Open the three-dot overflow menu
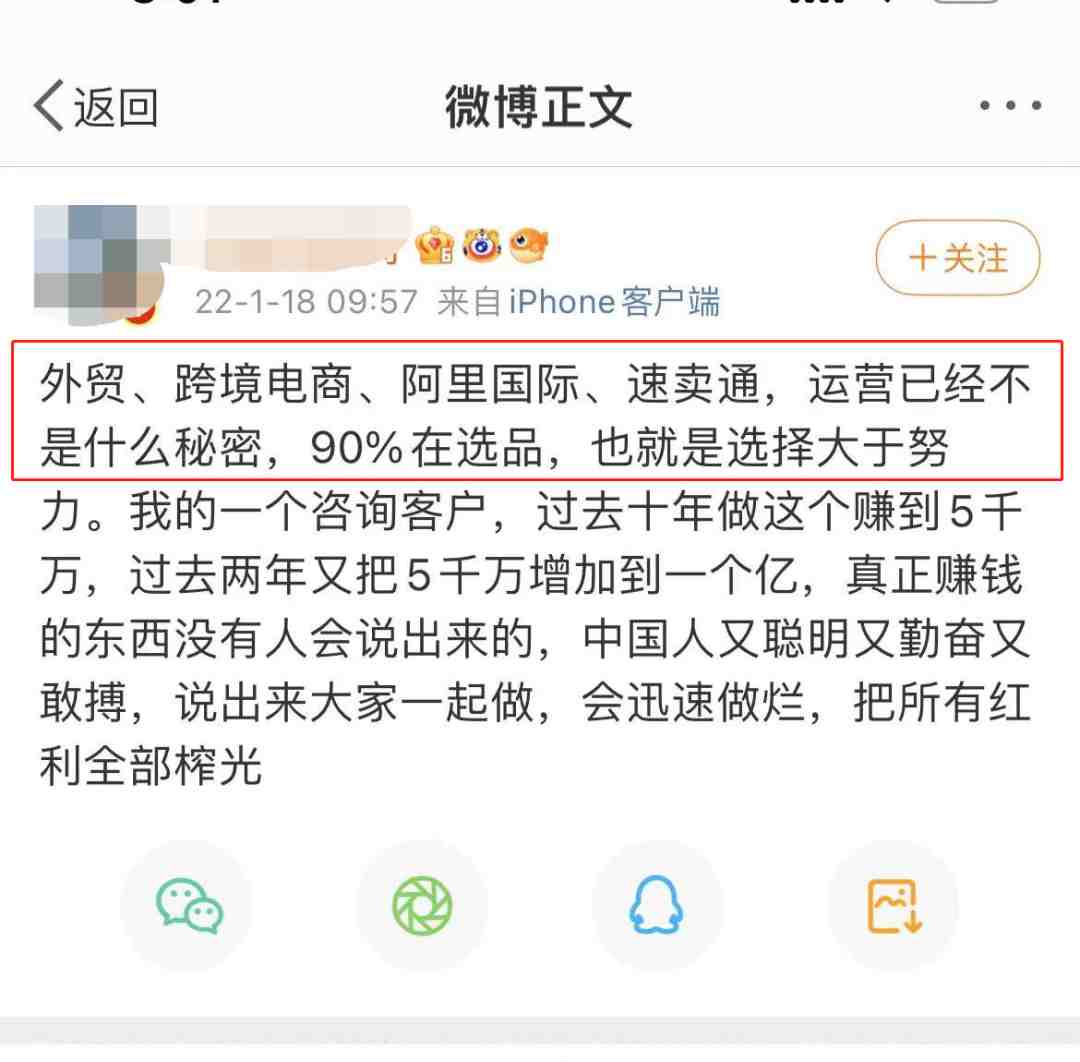 coord(1010,106)
